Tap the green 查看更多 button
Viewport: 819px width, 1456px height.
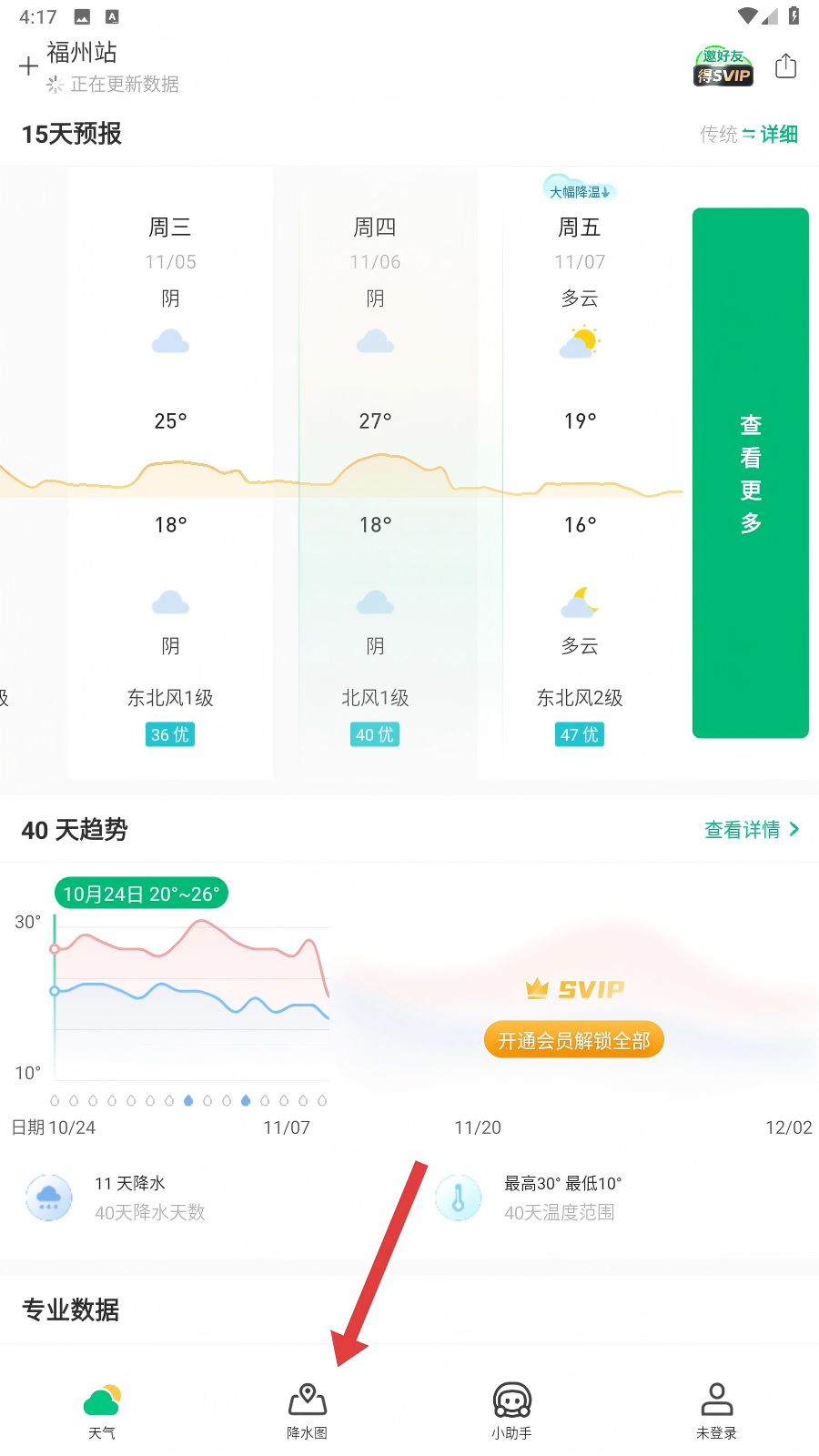click(750, 473)
